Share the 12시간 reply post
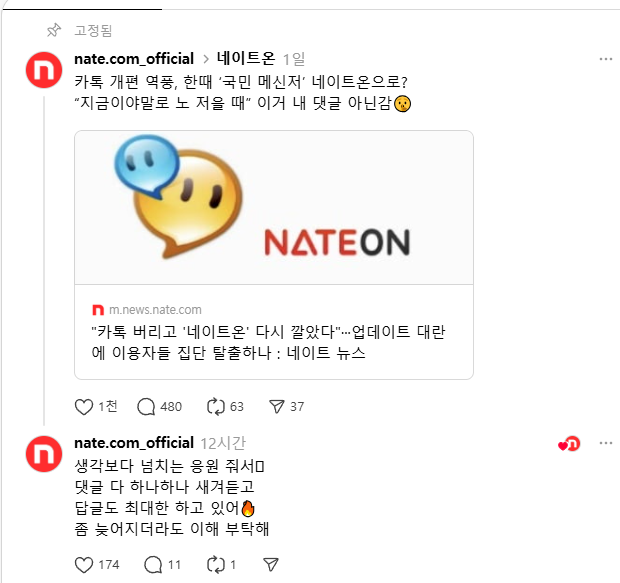 point(270,565)
